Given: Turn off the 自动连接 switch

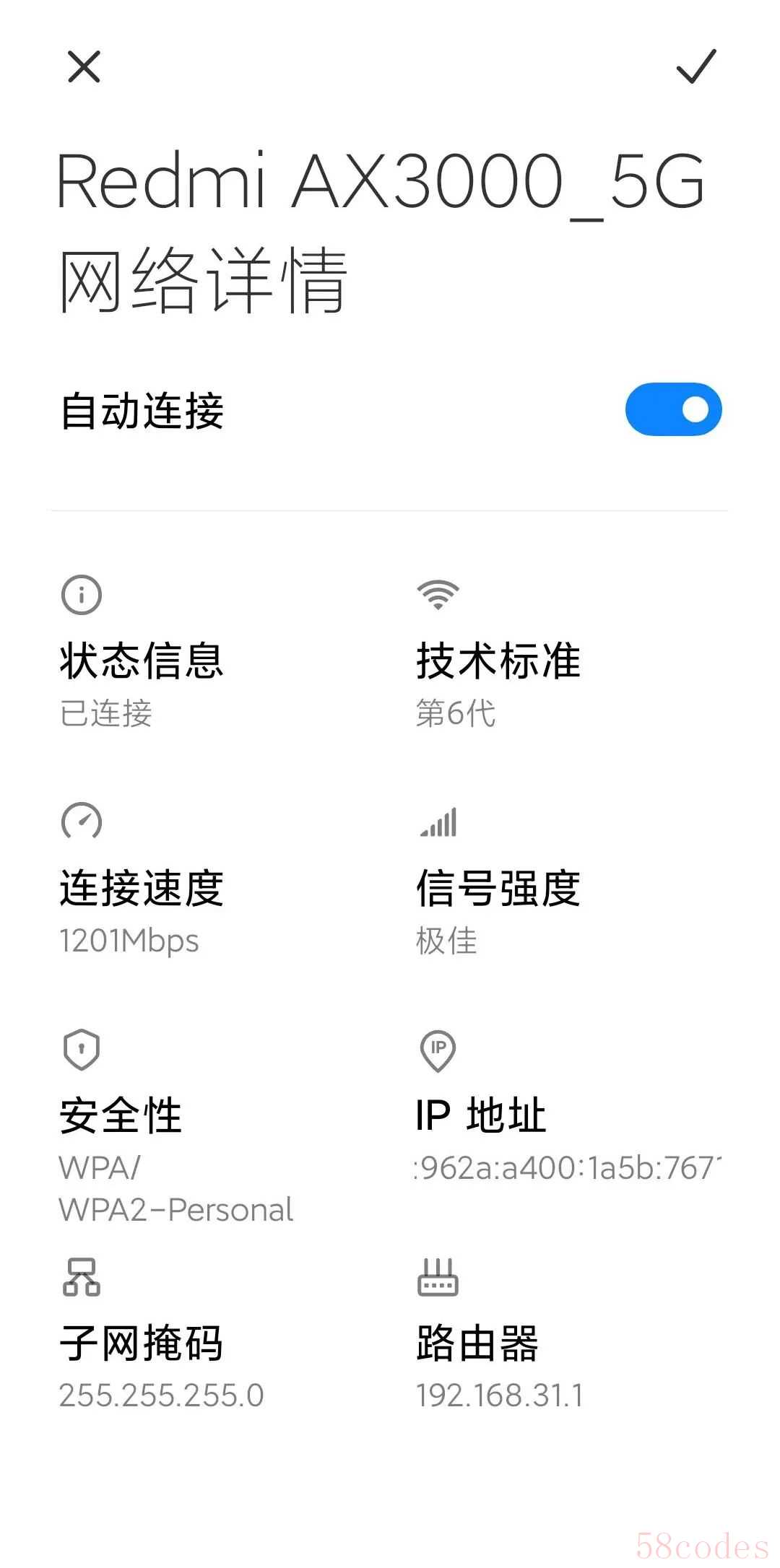Looking at the screenshot, I should 673,409.
